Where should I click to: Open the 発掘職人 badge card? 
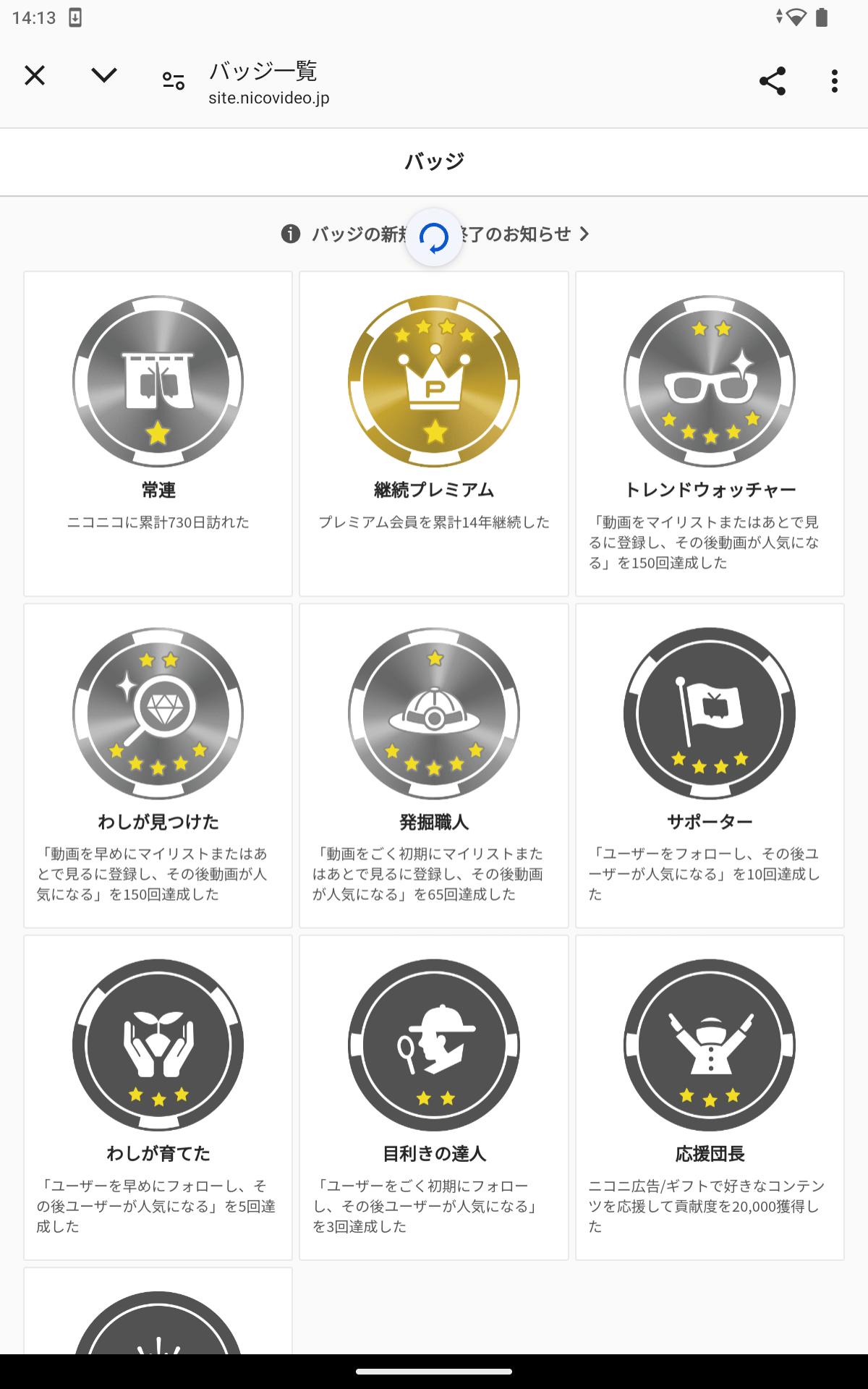click(434, 765)
